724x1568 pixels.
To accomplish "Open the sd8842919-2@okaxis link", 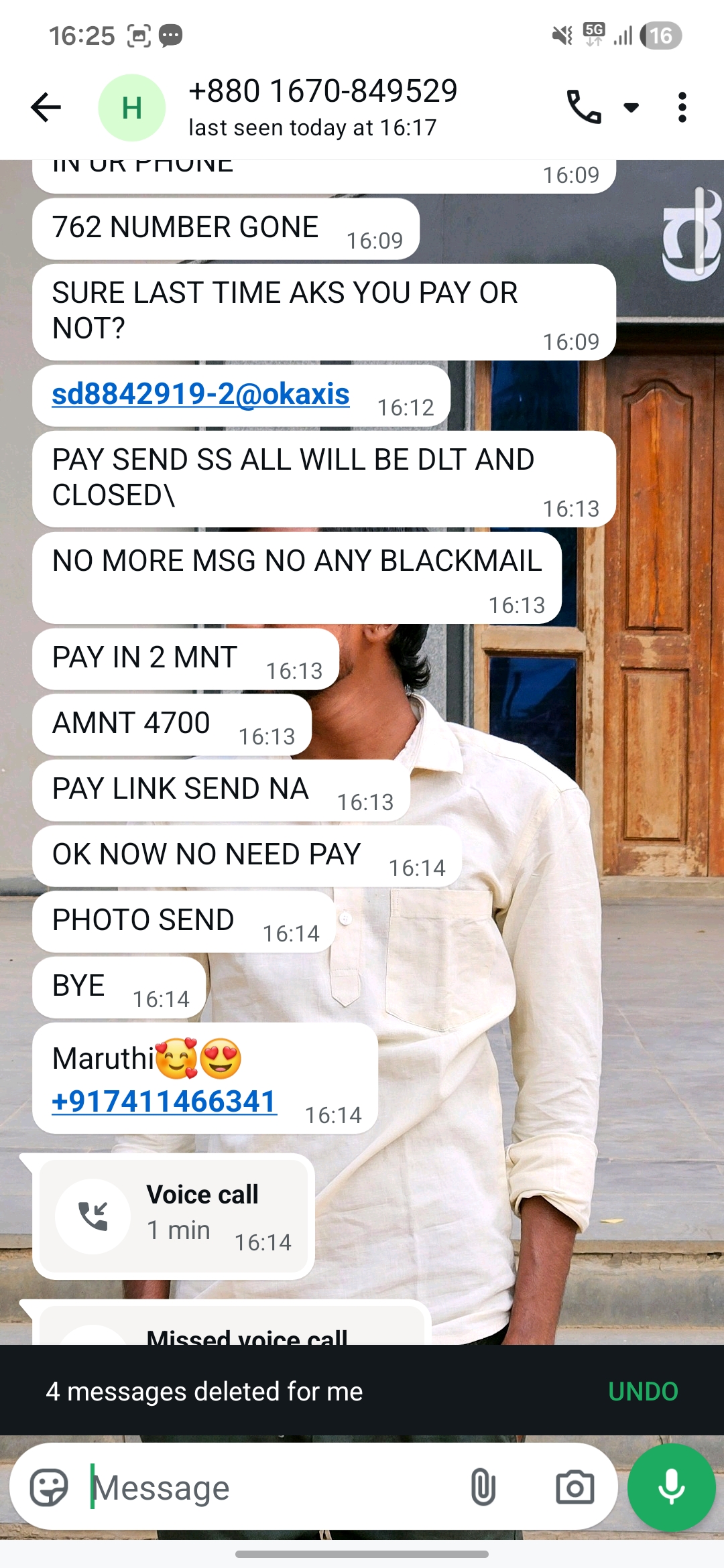I will (200, 394).
